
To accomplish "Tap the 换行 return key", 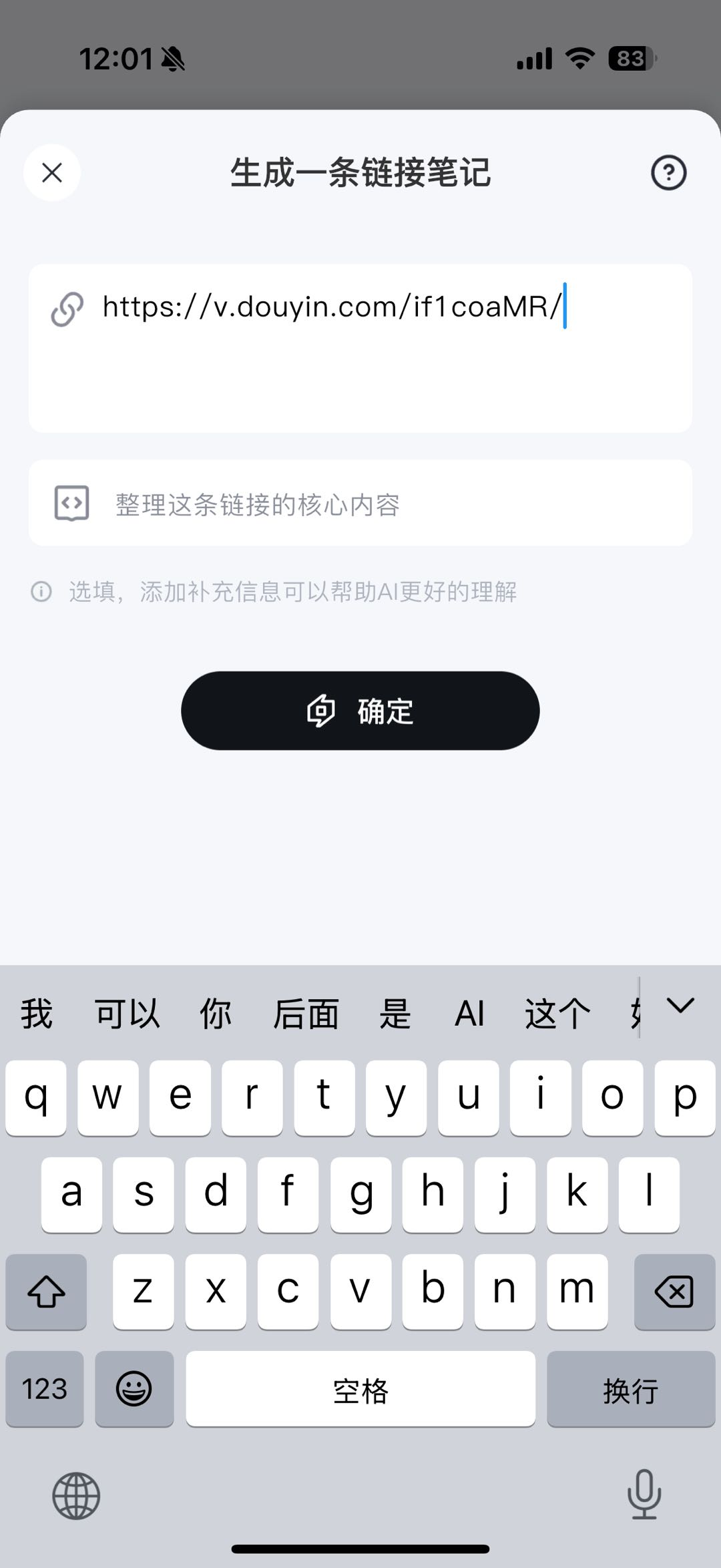I will [x=630, y=1389].
